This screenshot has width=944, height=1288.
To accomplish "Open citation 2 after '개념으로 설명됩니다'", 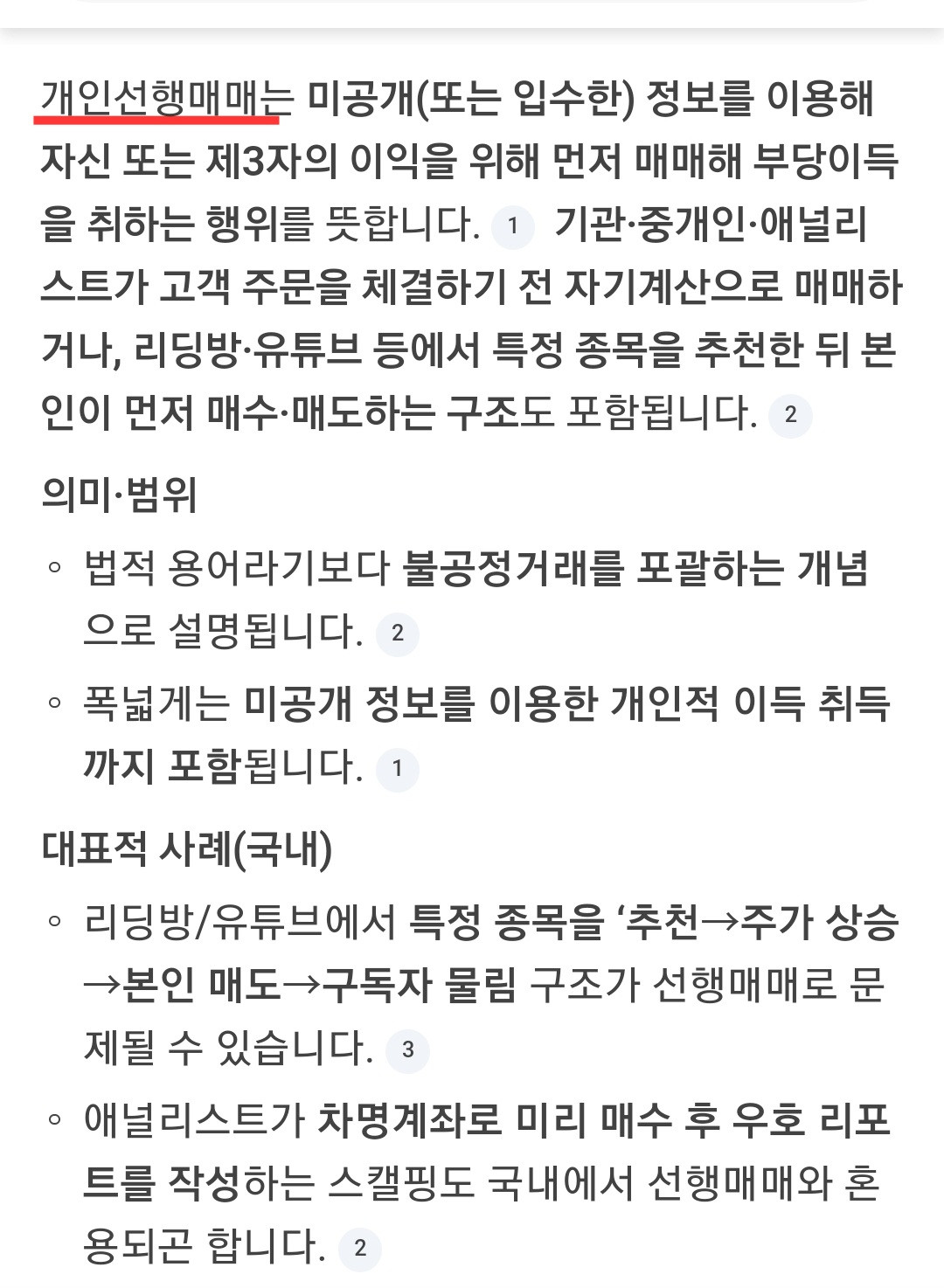I will pos(398,634).
